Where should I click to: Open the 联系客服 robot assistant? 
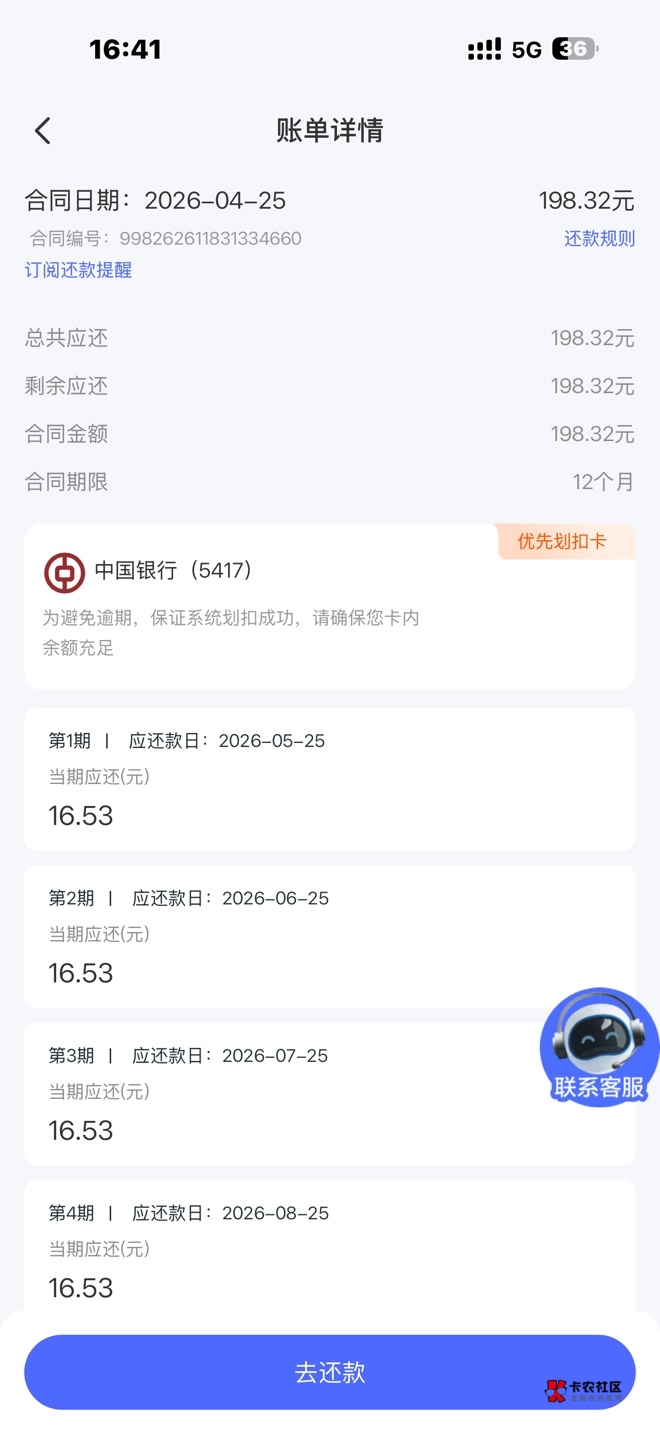click(598, 1047)
